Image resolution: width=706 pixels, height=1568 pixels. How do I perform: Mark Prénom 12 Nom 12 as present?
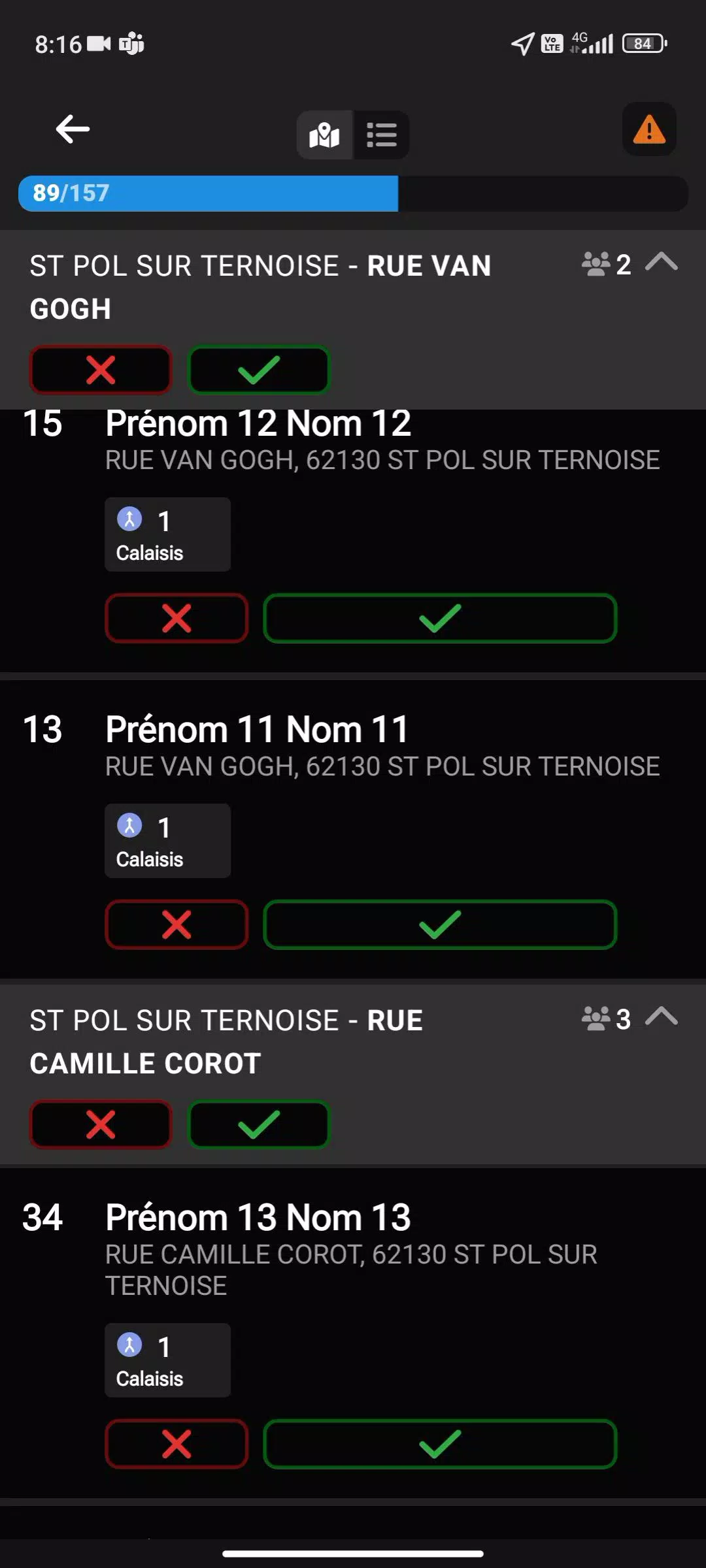tap(440, 618)
